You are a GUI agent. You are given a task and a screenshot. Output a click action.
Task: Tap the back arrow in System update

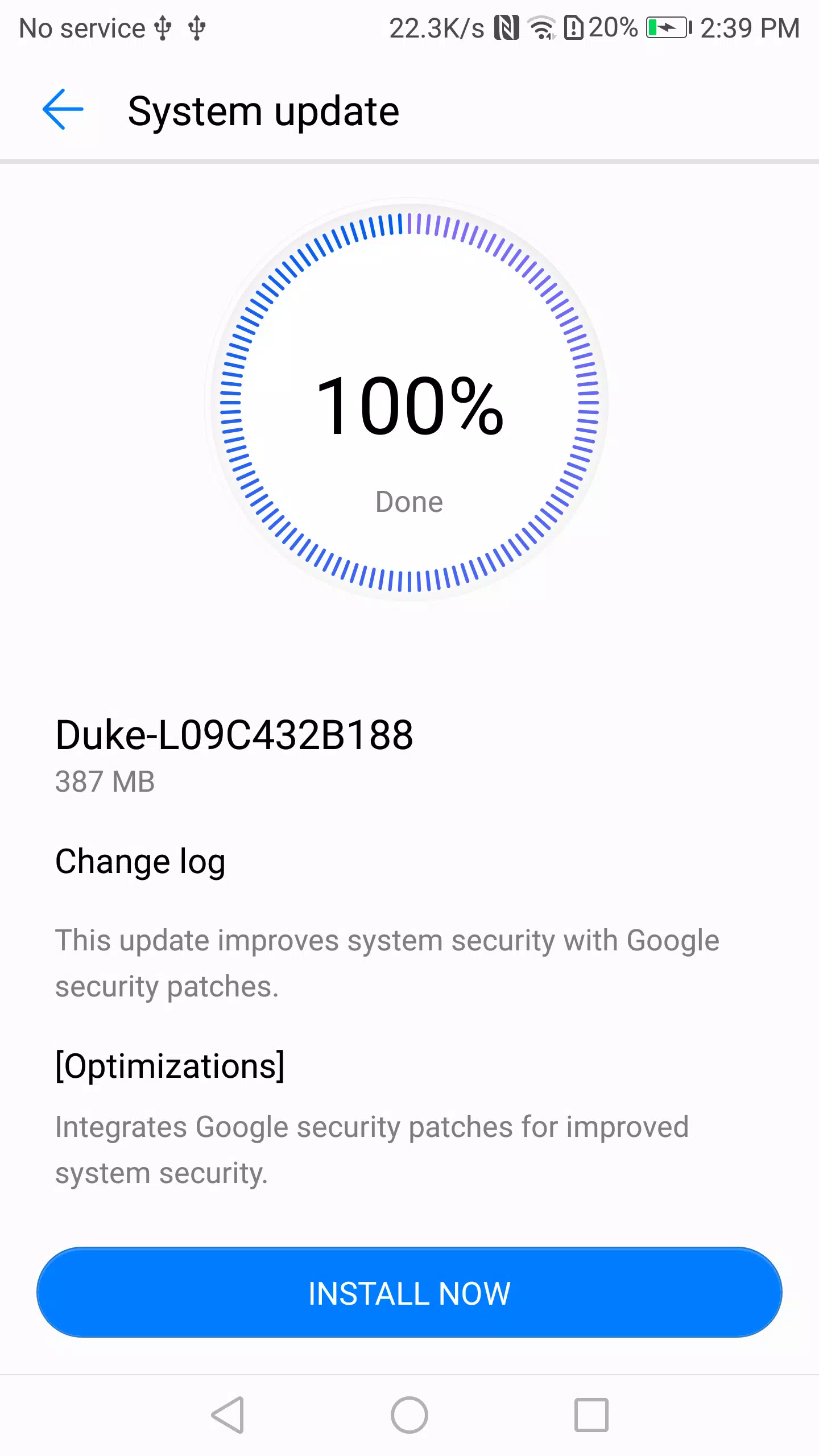(x=63, y=110)
